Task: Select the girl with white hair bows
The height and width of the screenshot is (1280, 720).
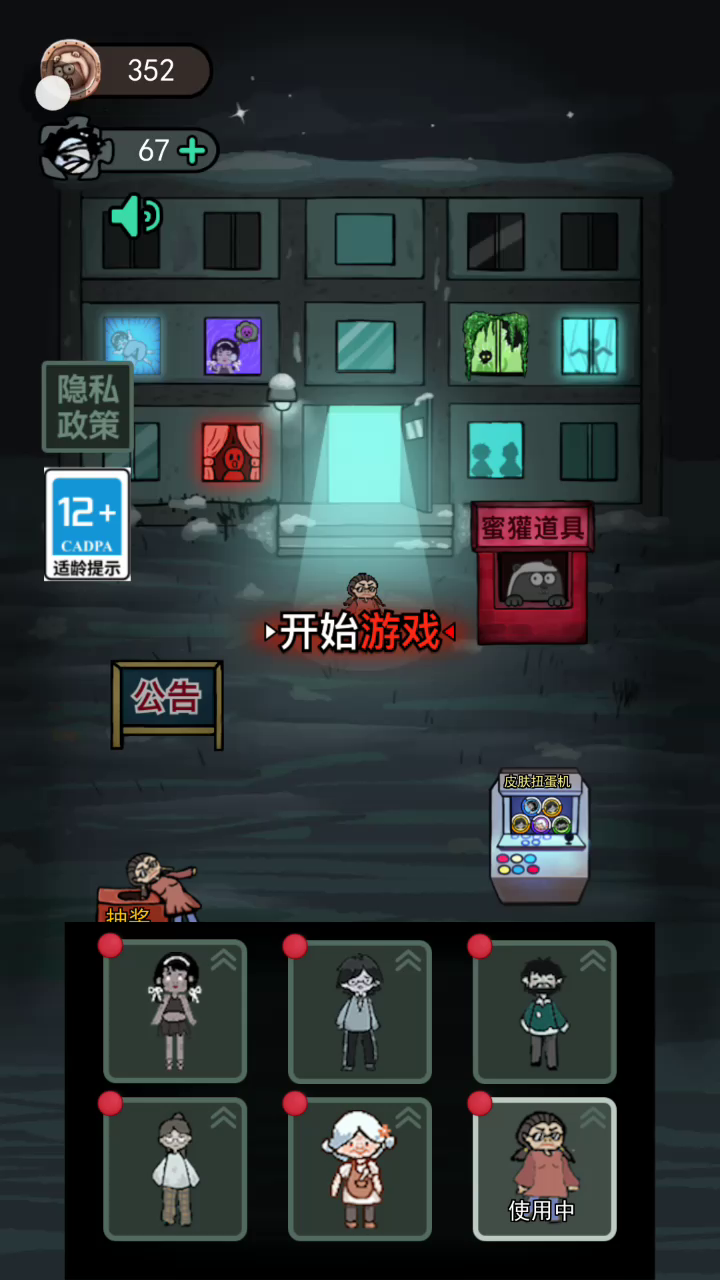Action: pos(175,1011)
